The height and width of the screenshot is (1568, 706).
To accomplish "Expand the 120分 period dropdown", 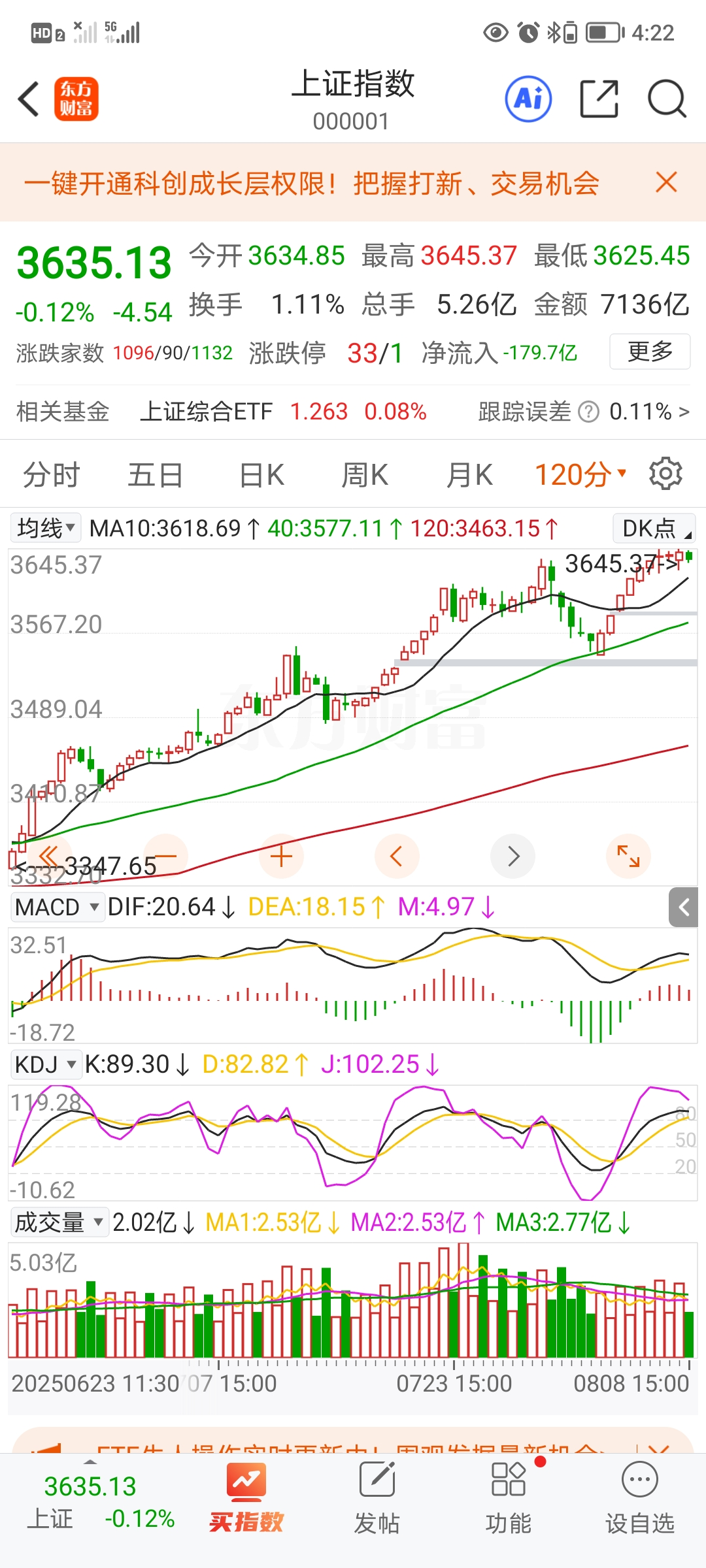I will tap(580, 475).
